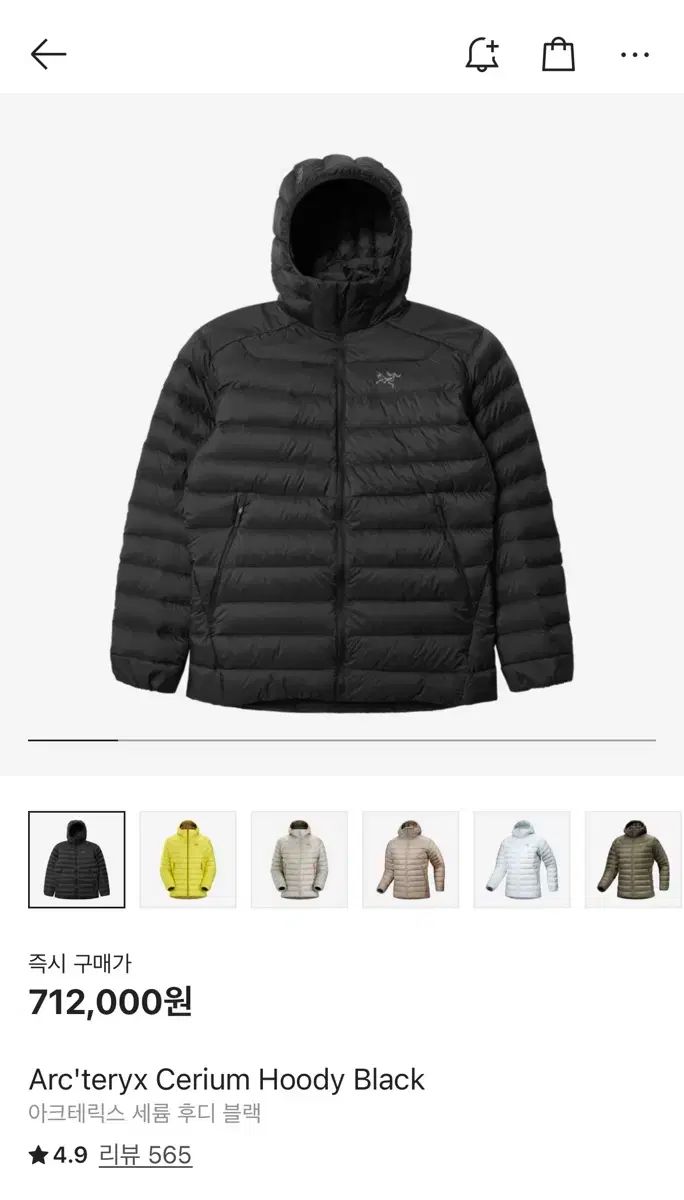
Task: Go back using the arrow icon
Action: pos(48,54)
